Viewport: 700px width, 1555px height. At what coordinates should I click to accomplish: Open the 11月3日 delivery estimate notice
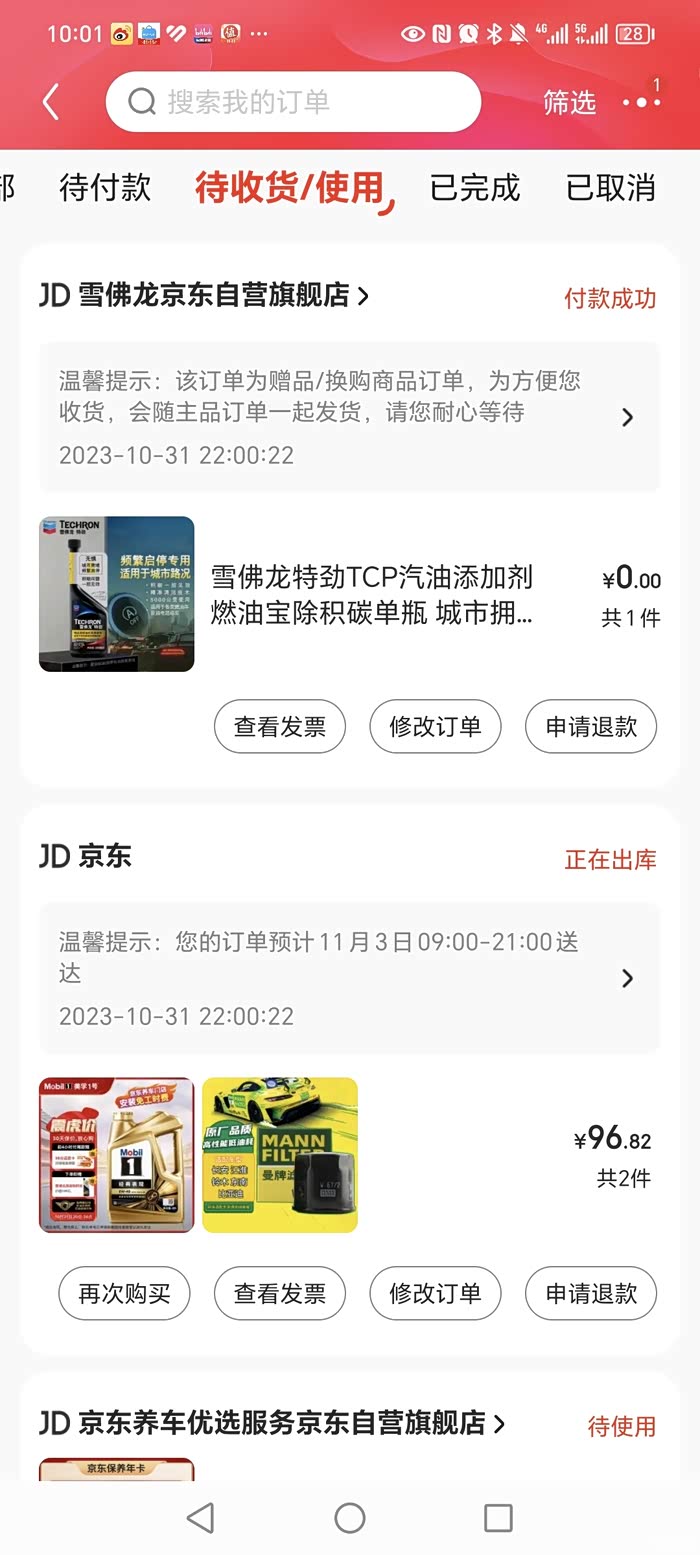click(x=350, y=978)
